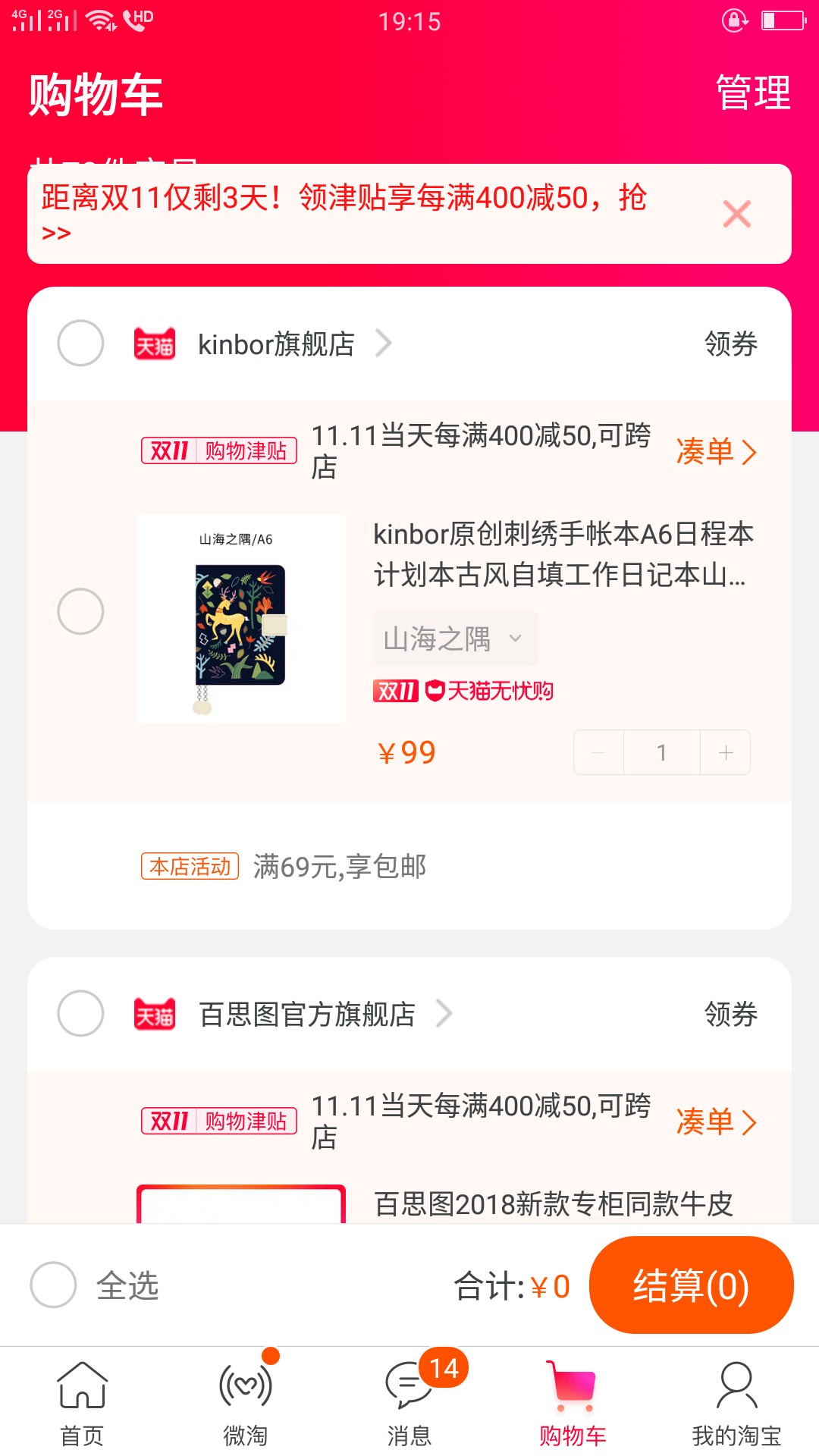The height and width of the screenshot is (1456, 819).
Task: Open the 我的淘宝 tab
Action: 736,1403
